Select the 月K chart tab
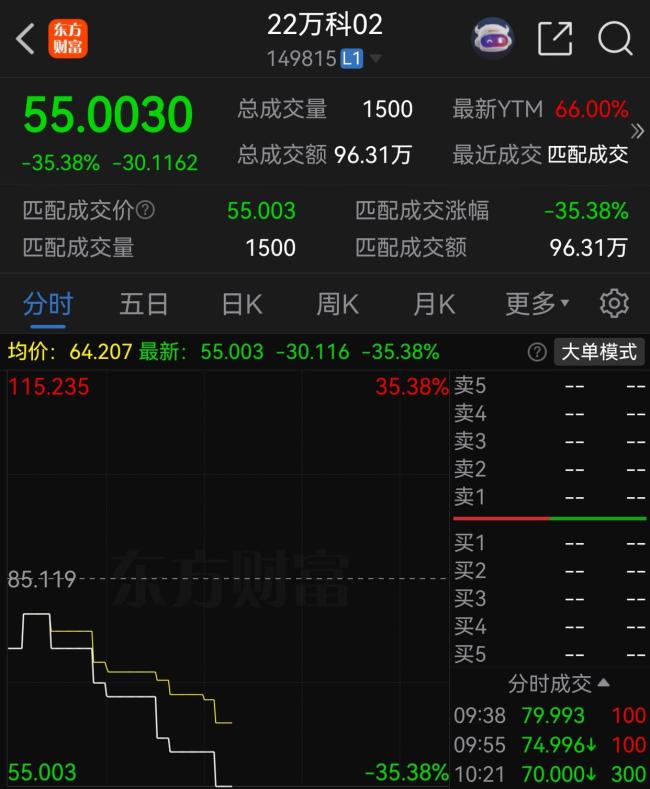650x789 pixels. point(434,303)
